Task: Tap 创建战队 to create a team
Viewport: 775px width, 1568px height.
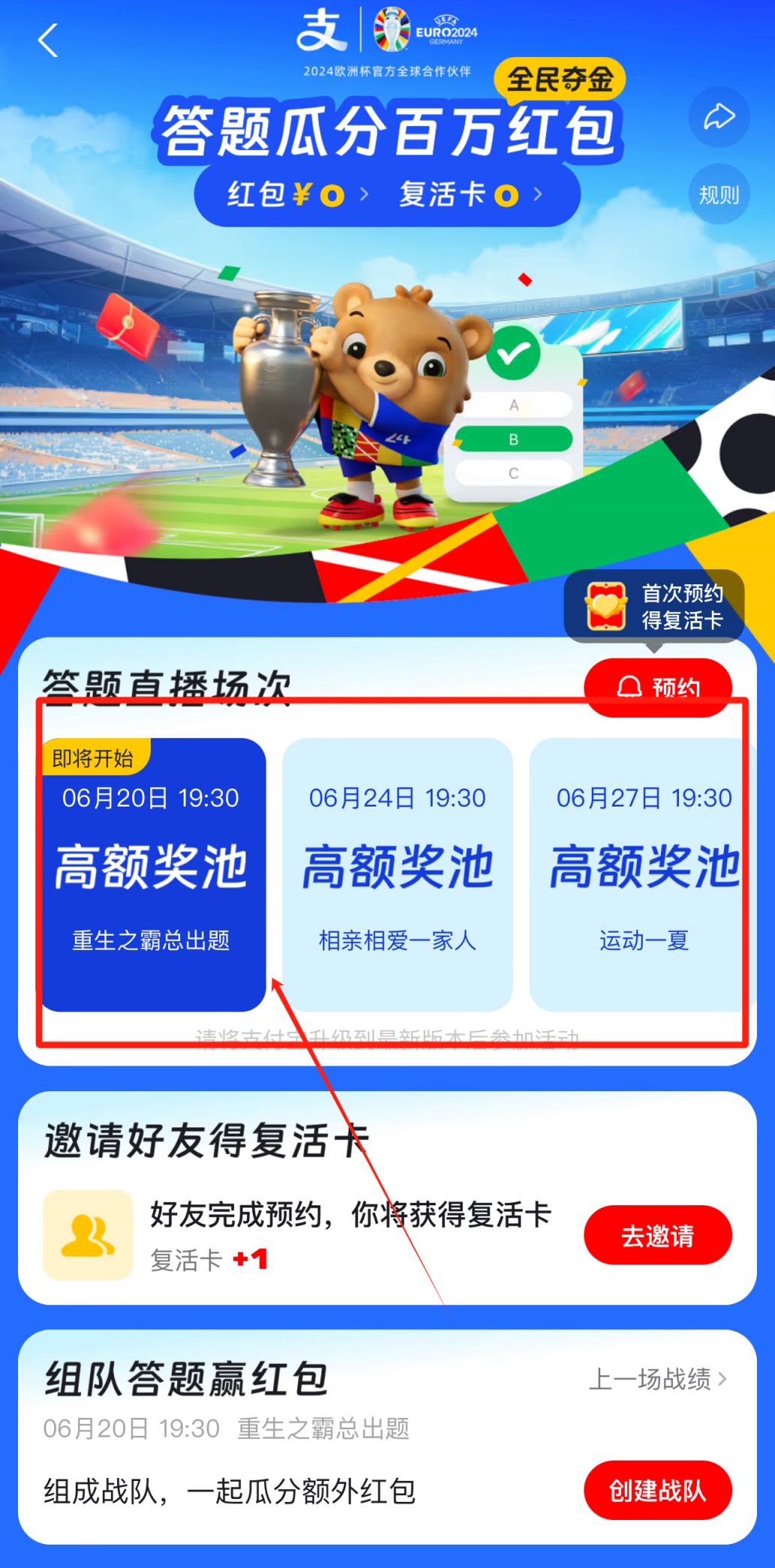Action: [658, 1490]
